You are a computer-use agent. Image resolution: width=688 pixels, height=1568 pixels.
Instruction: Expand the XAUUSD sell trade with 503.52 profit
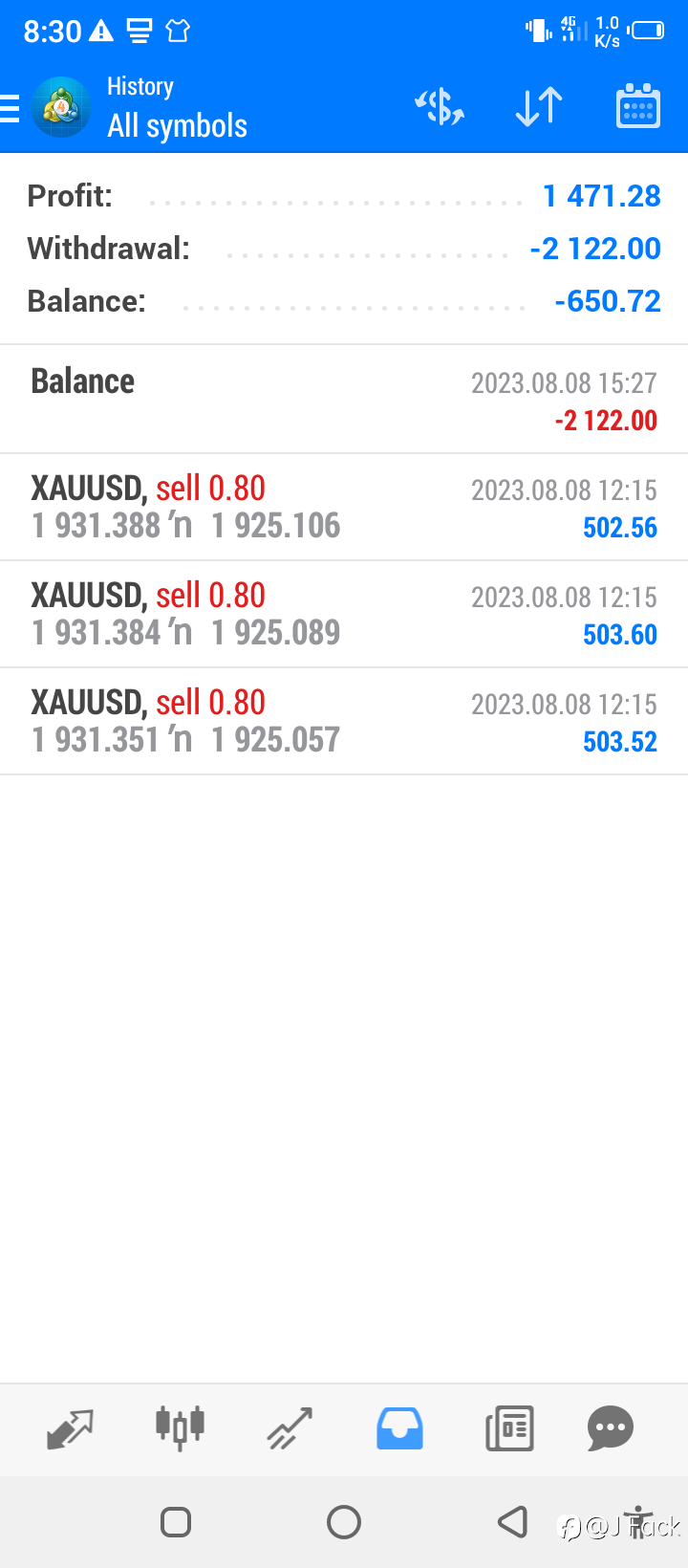(x=344, y=721)
